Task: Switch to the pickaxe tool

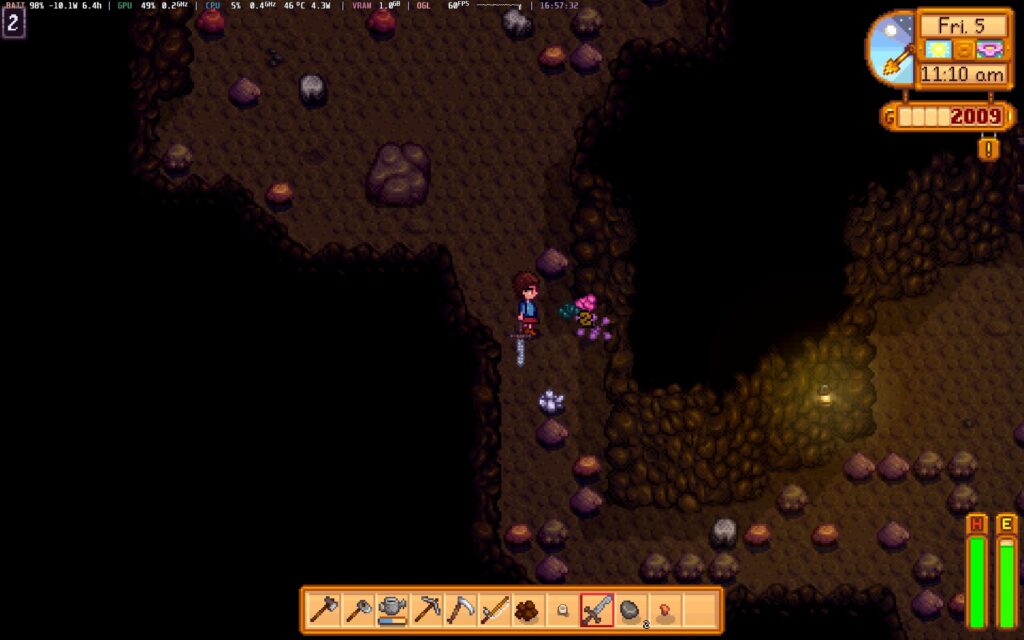Action: click(x=427, y=609)
